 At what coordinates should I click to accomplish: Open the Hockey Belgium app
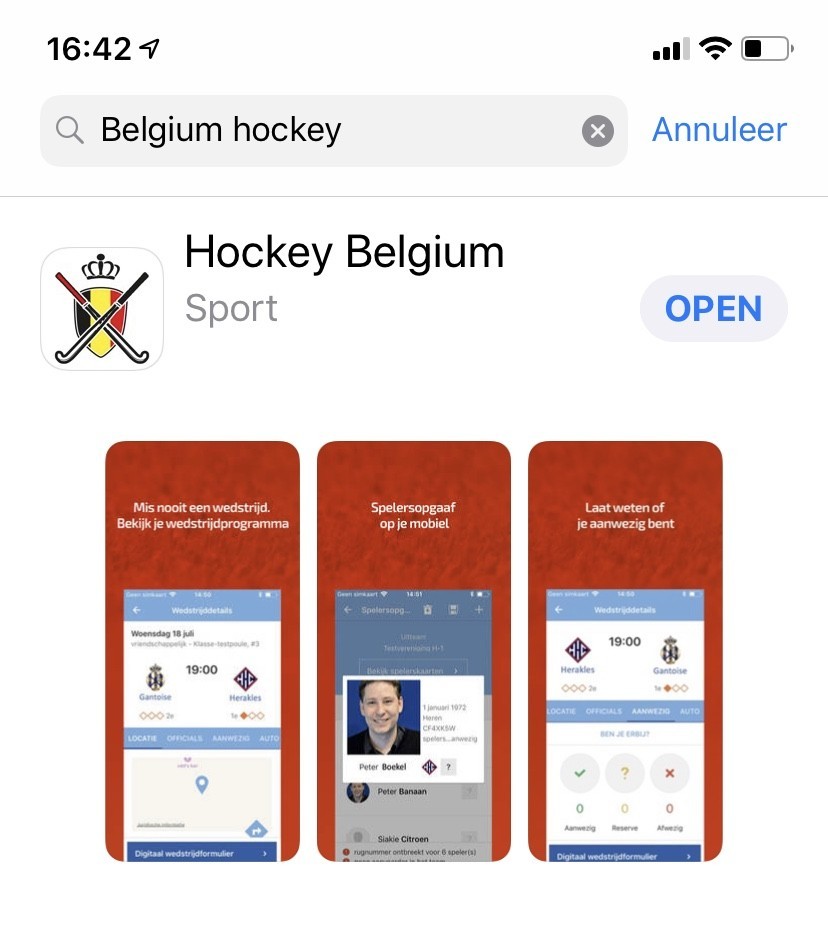click(713, 309)
